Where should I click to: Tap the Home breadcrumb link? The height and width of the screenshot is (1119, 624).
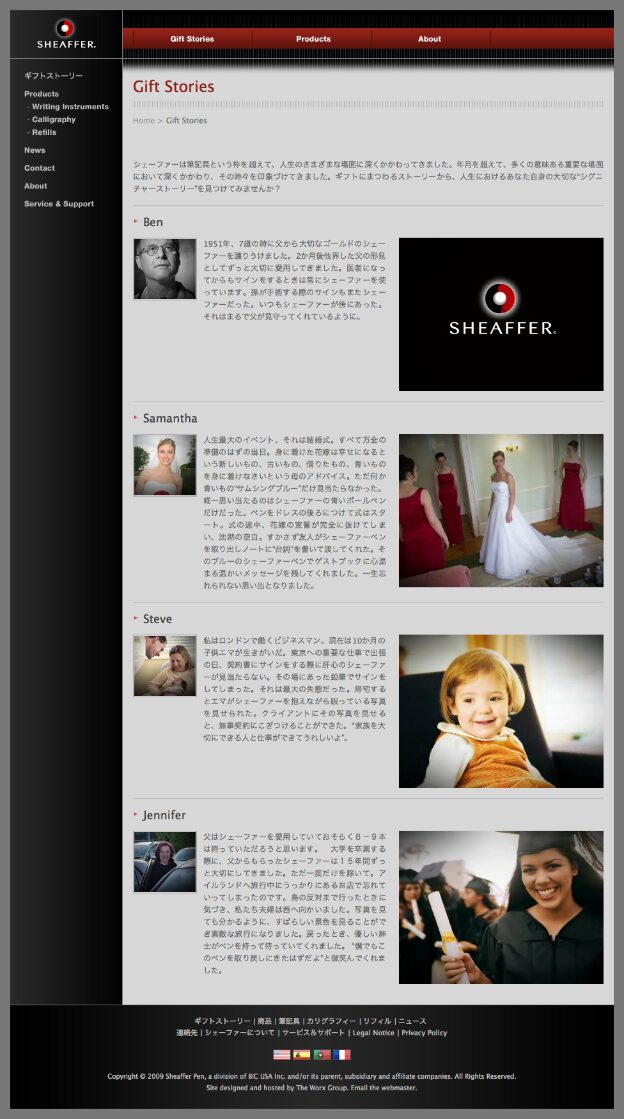click(143, 121)
